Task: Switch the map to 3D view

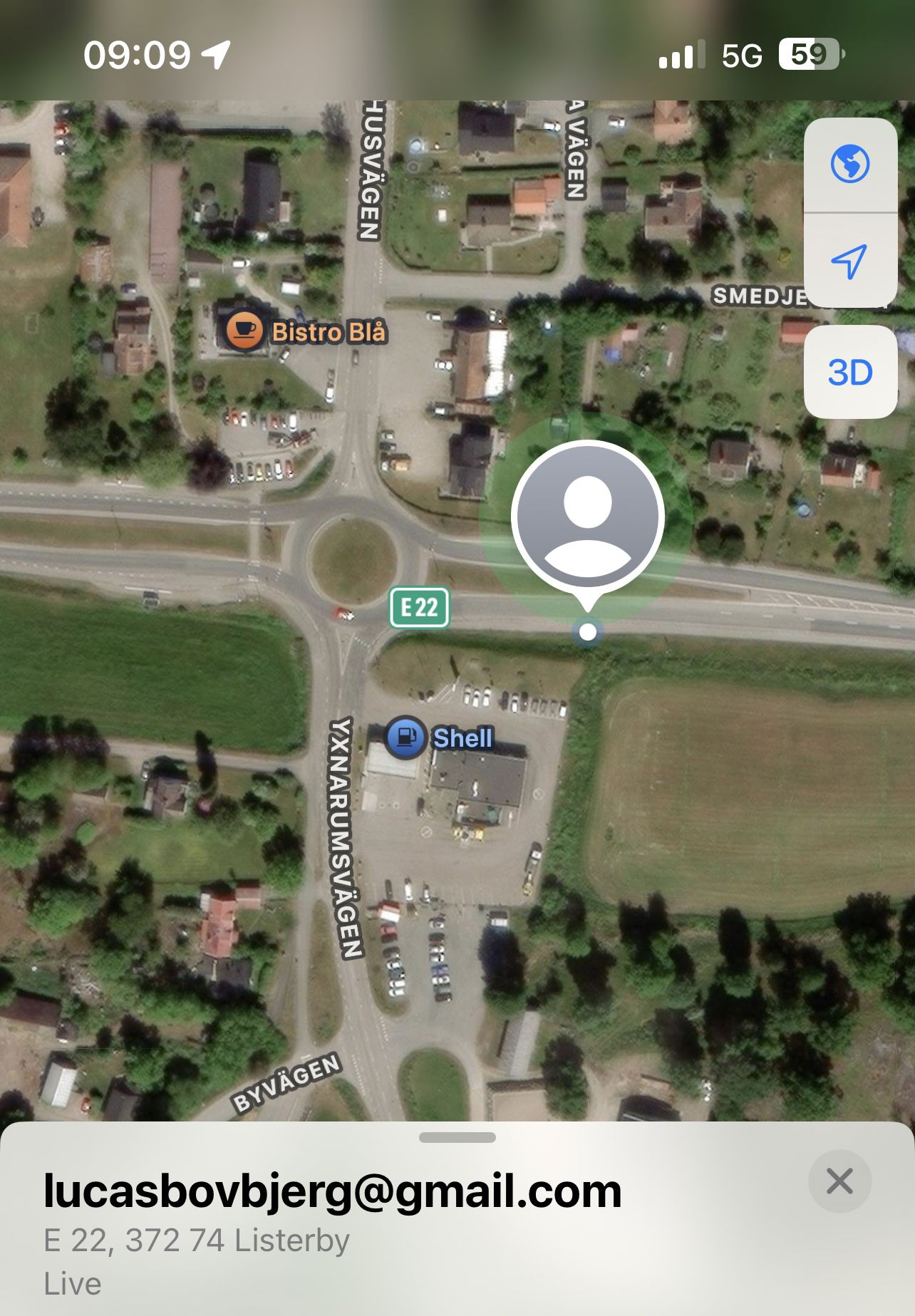Action: coord(849,372)
